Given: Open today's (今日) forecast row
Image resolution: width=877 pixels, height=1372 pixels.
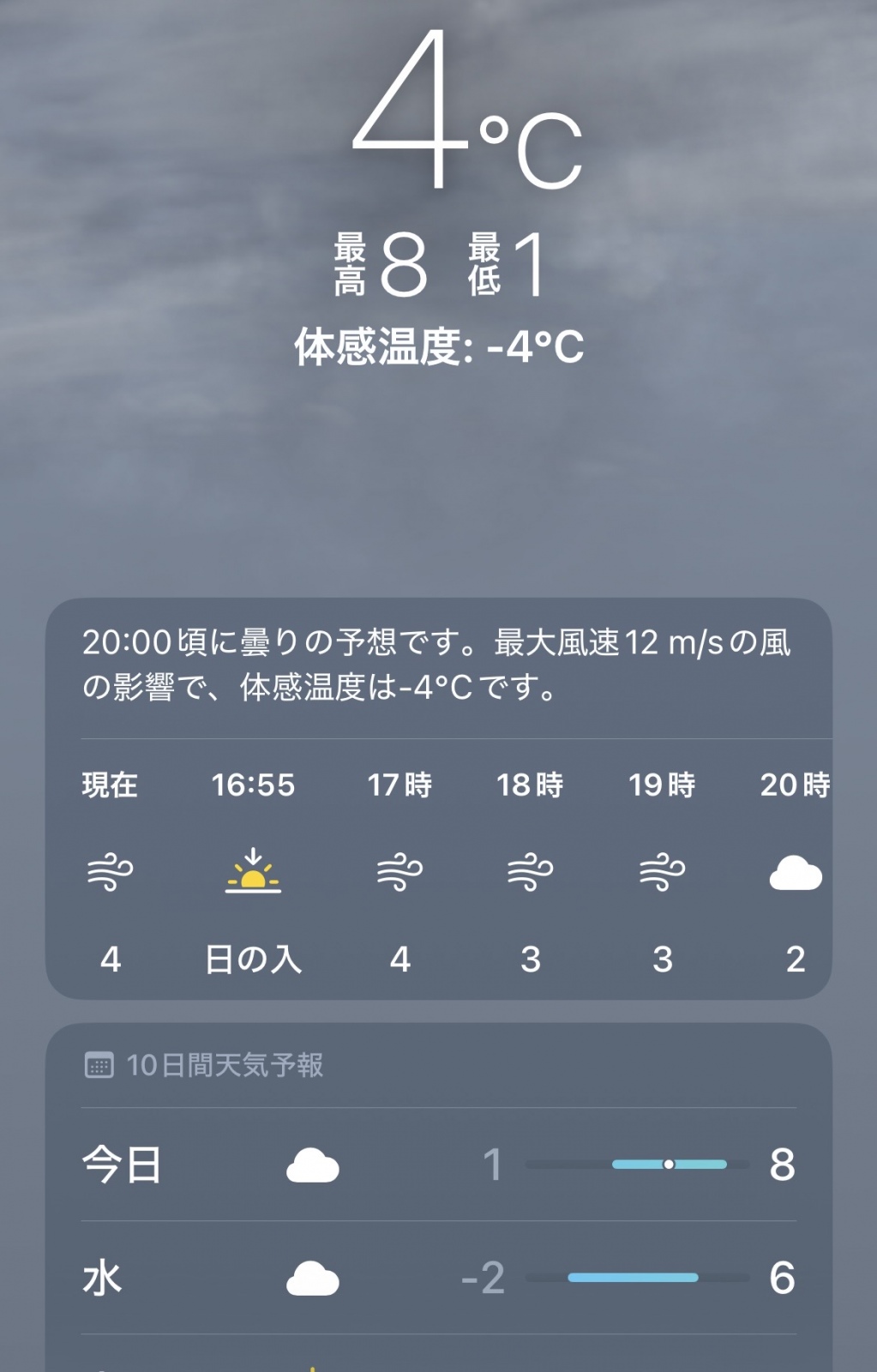Looking at the screenshot, I should (437, 1164).
